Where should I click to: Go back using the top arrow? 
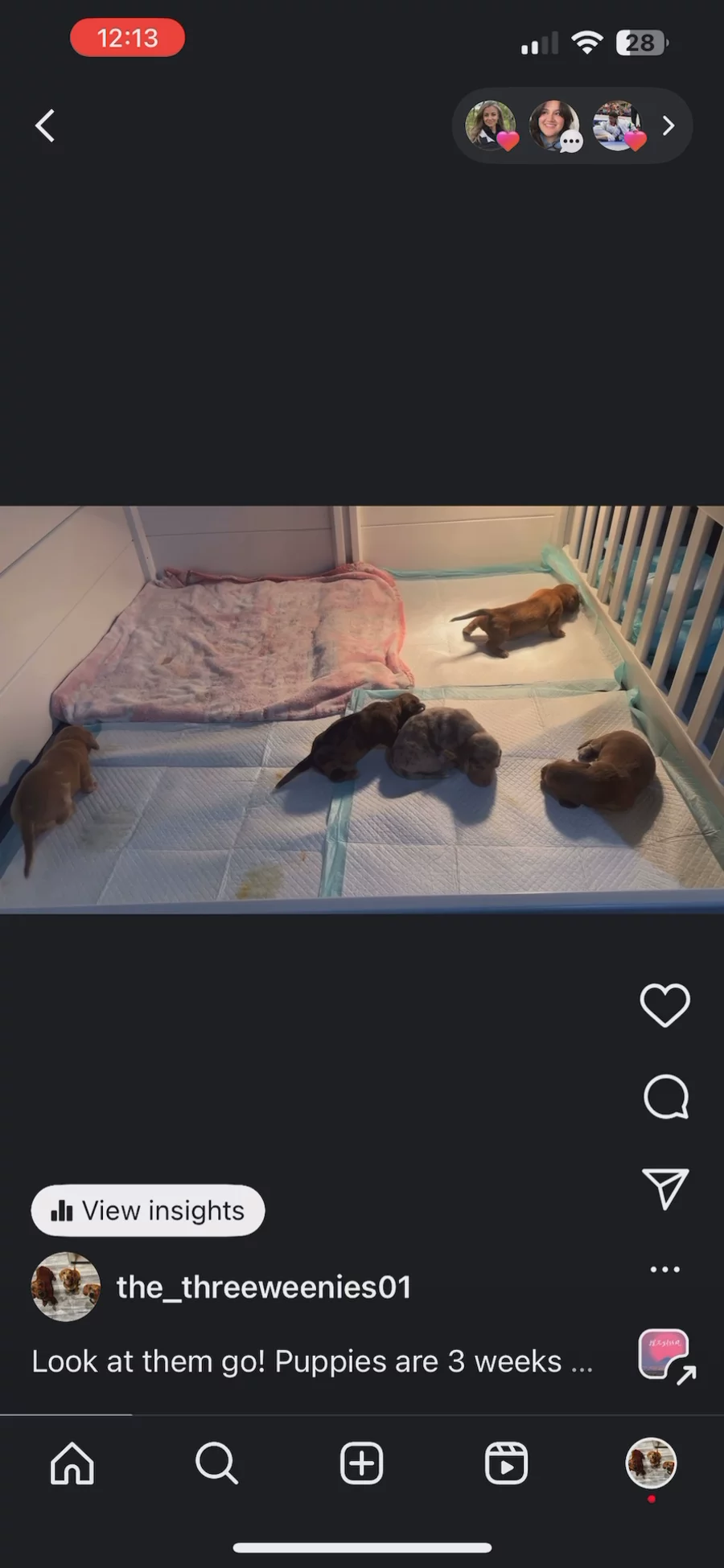tap(46, 126)
